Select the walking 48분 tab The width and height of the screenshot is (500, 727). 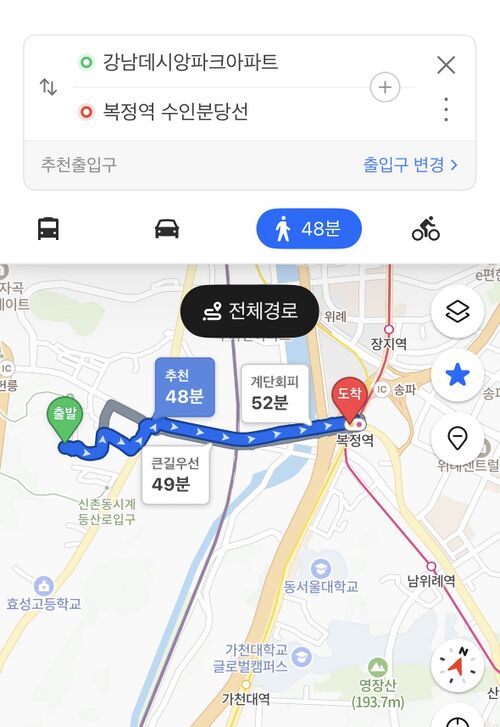309,229
